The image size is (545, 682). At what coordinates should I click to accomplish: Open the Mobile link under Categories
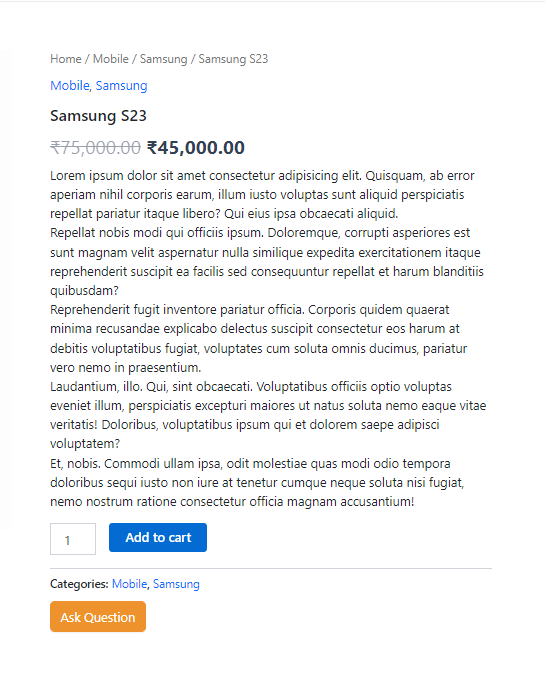(x=129, y=584)
